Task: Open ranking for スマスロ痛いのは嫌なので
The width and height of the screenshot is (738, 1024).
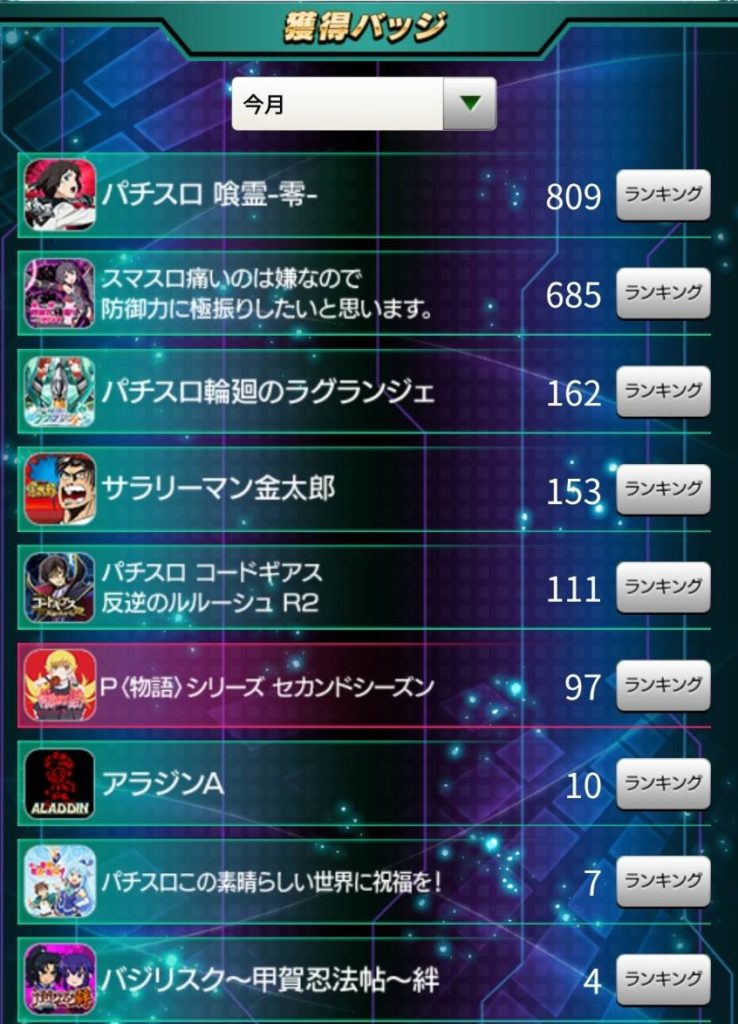Action: tap(663, 293)
